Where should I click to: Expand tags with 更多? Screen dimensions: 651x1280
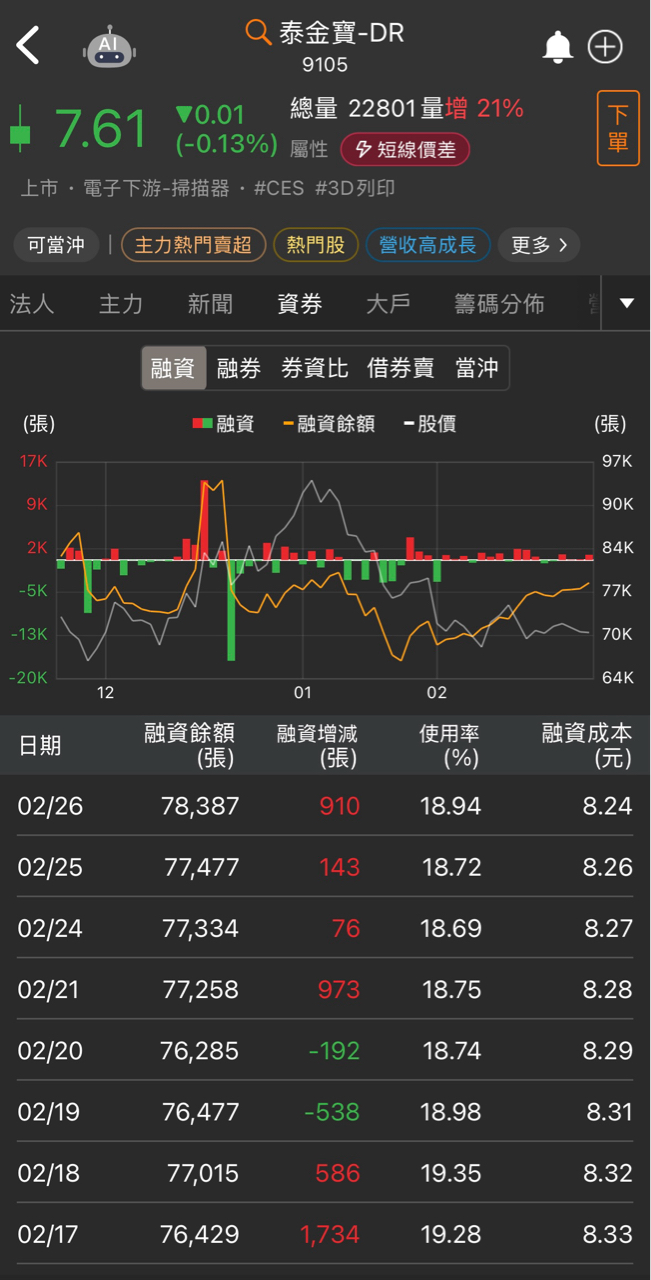[x=539, y=245]
